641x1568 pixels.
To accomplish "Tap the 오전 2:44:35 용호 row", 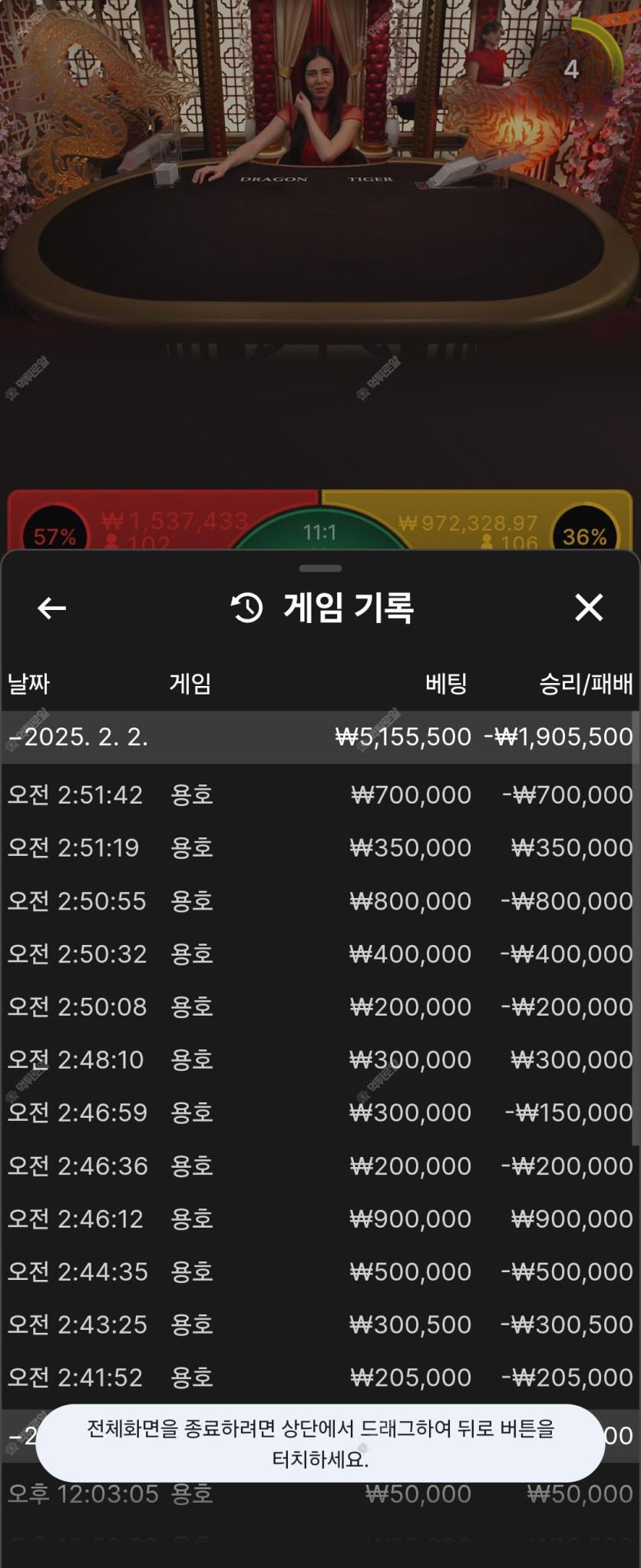I will (319, 1271).
